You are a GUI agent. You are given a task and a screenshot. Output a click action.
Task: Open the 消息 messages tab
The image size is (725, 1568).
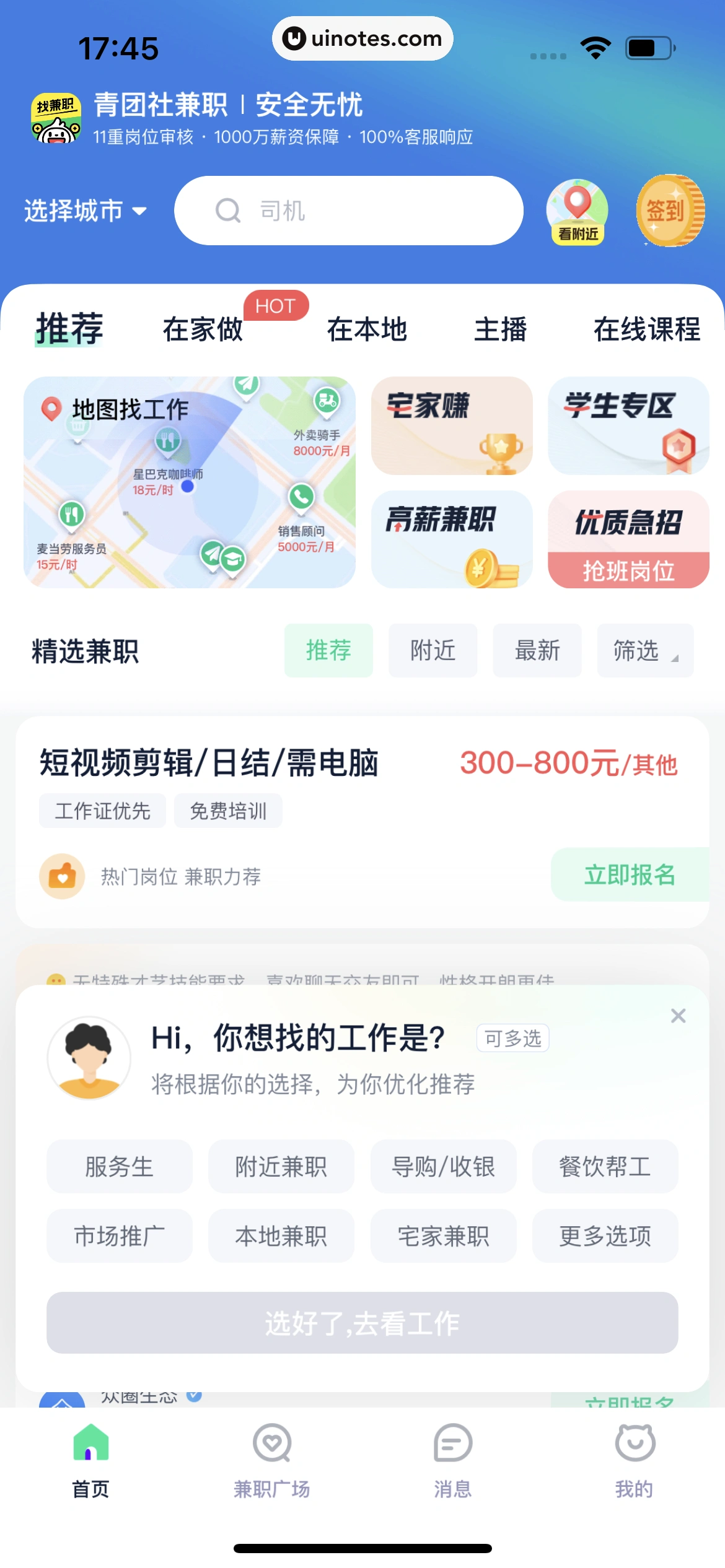click(452, 1461)
